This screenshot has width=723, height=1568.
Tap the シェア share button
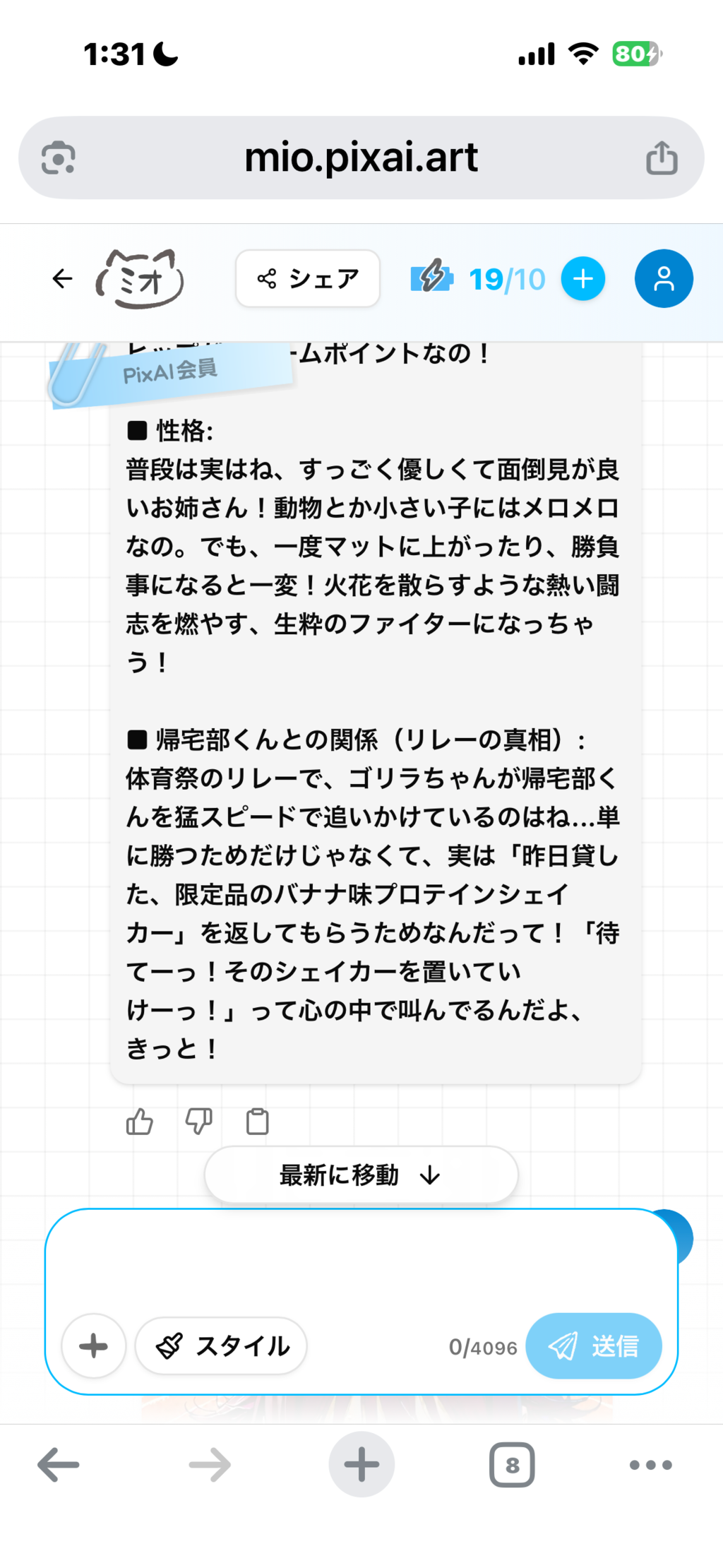click(307, 278)
